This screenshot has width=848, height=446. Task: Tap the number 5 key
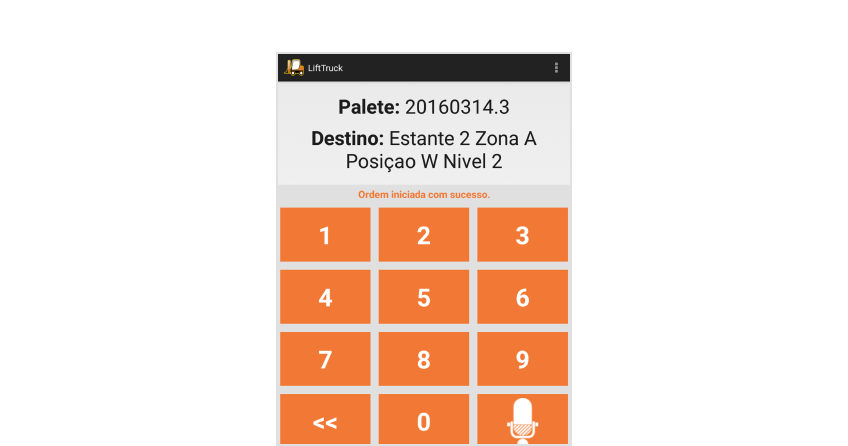(424, 298)
